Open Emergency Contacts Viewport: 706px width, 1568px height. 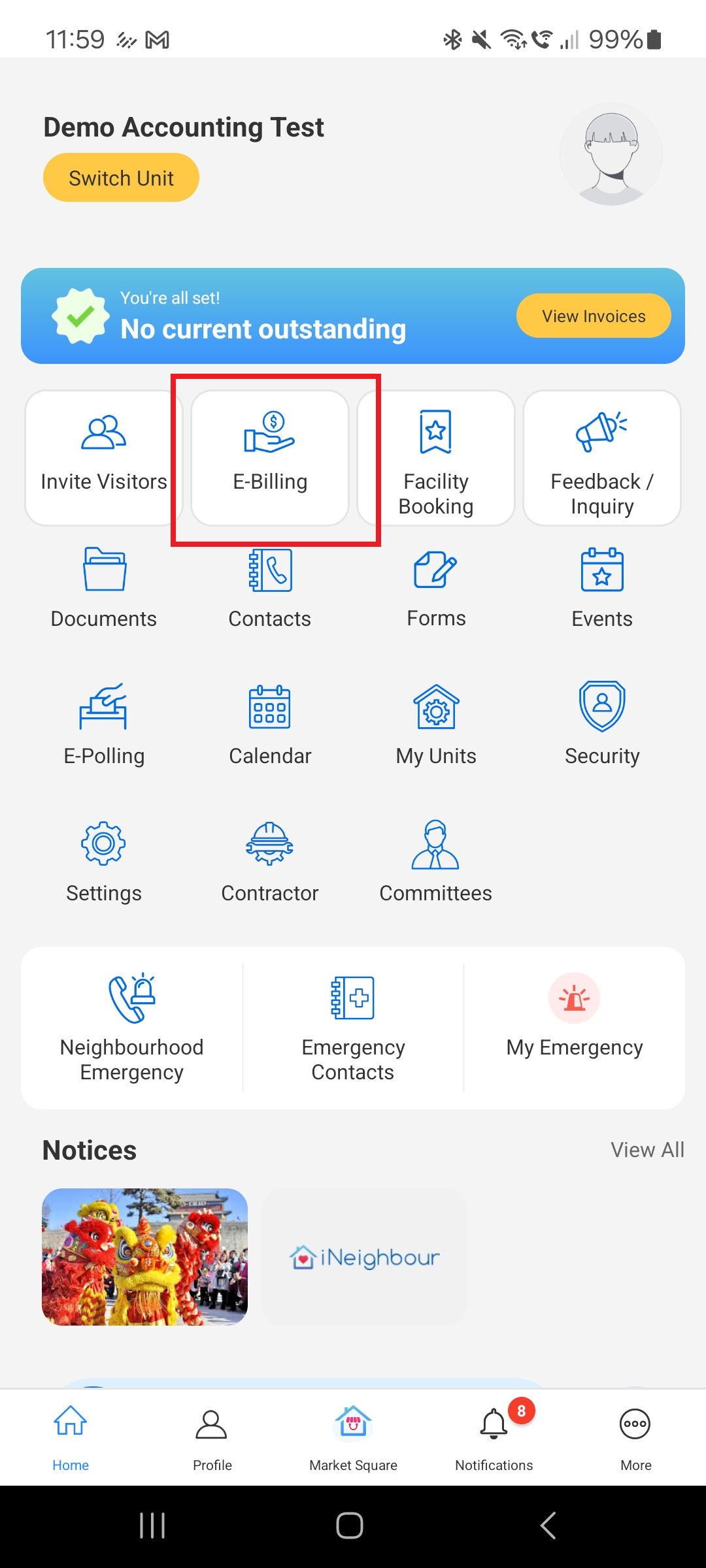point(353,1027)
